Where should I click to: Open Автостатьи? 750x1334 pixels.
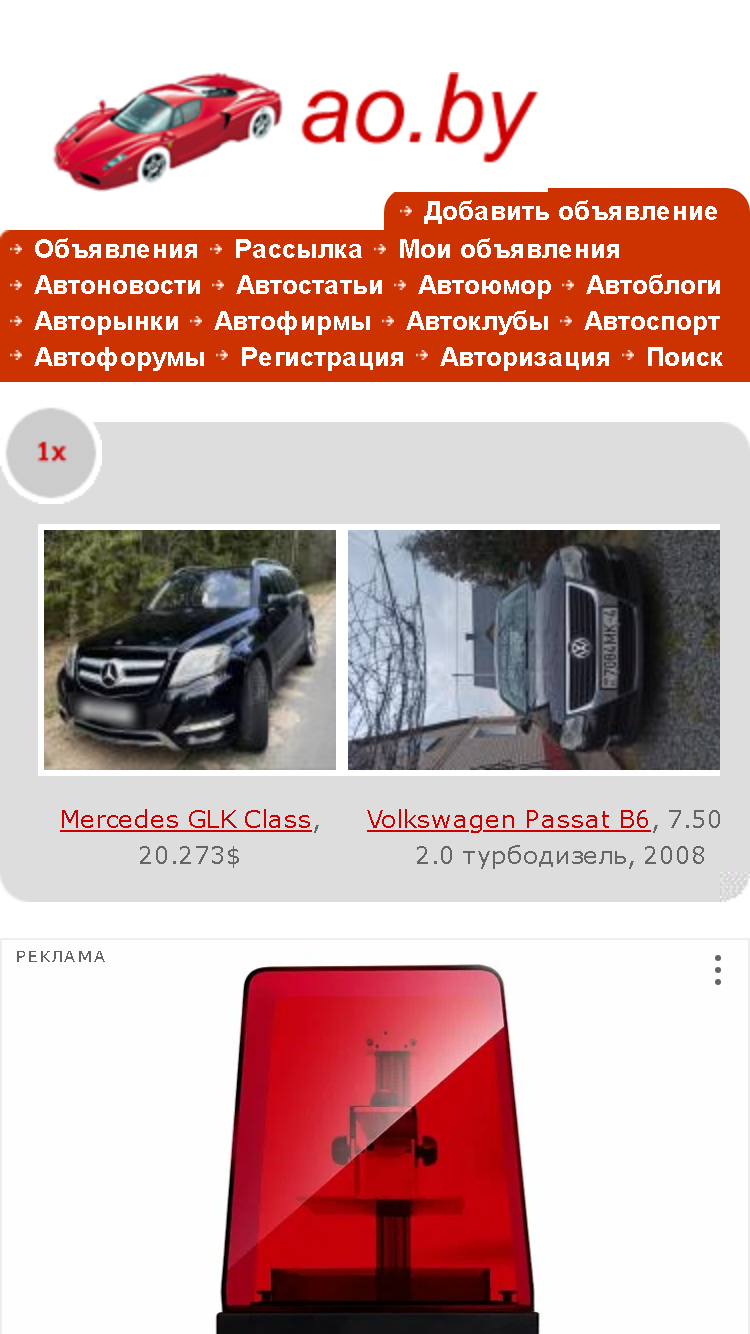point(309,285)
